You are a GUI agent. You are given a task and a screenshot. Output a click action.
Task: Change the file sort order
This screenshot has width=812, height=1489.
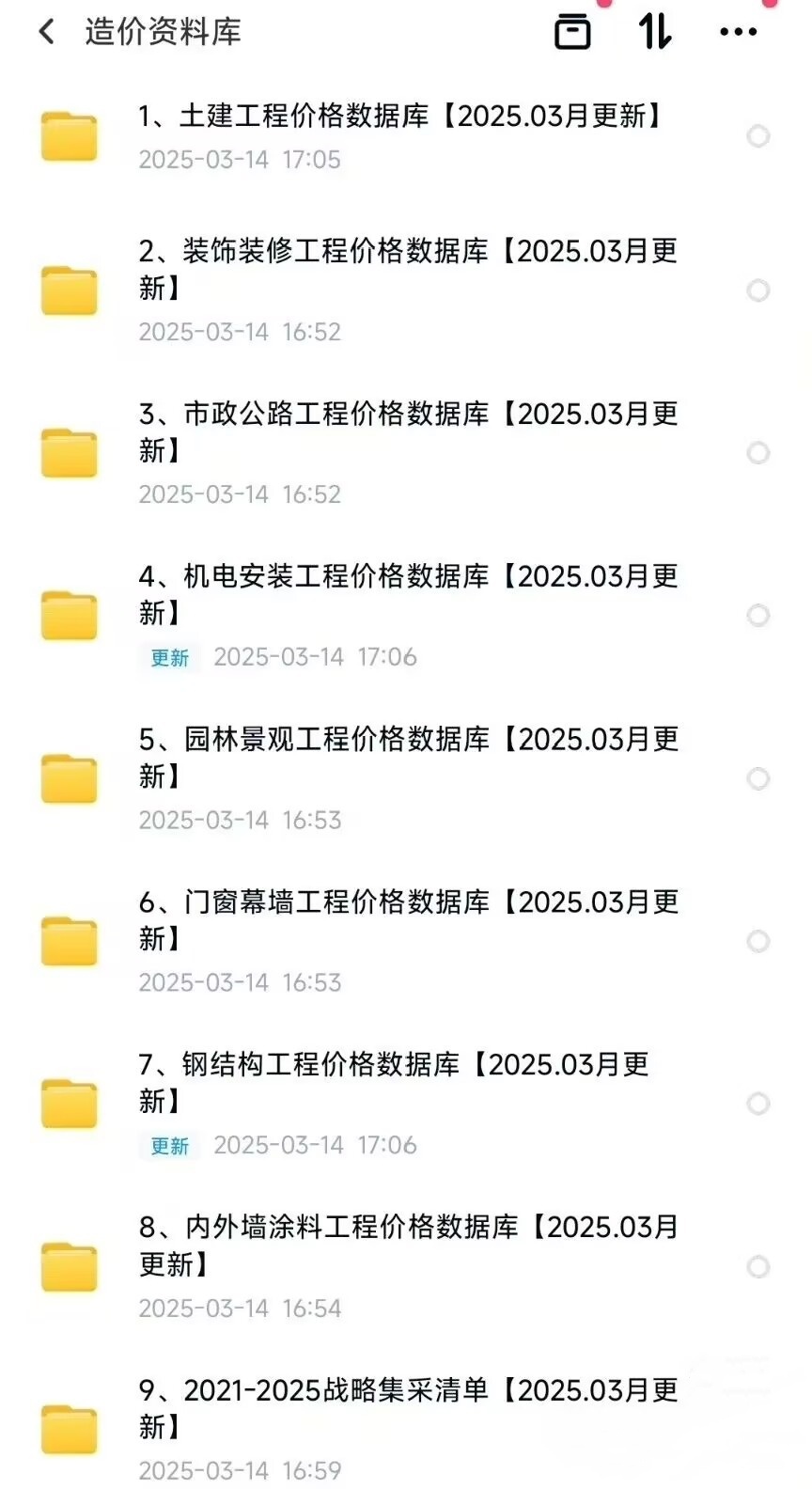point(655,32)
